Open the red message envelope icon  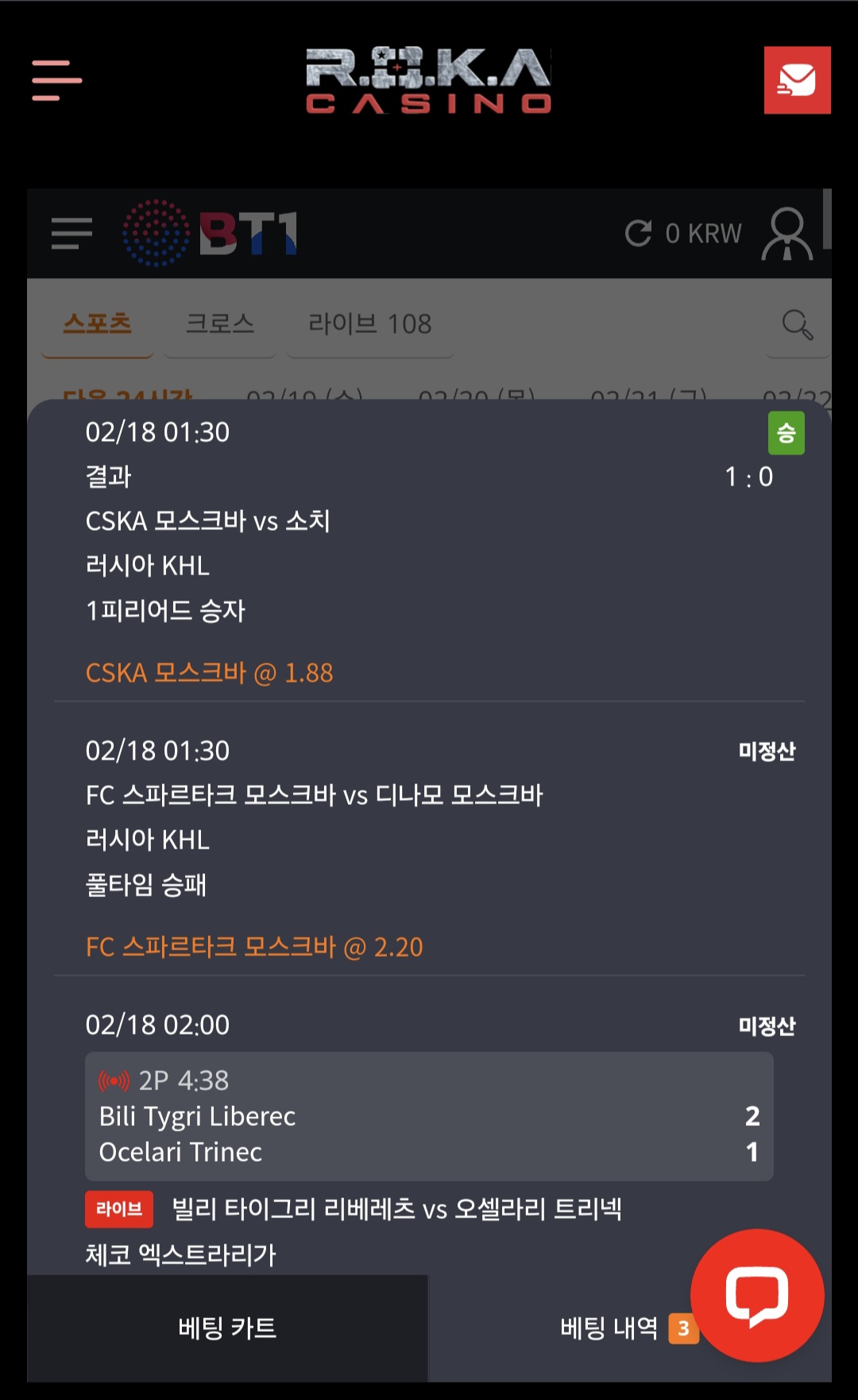[797, 80]
